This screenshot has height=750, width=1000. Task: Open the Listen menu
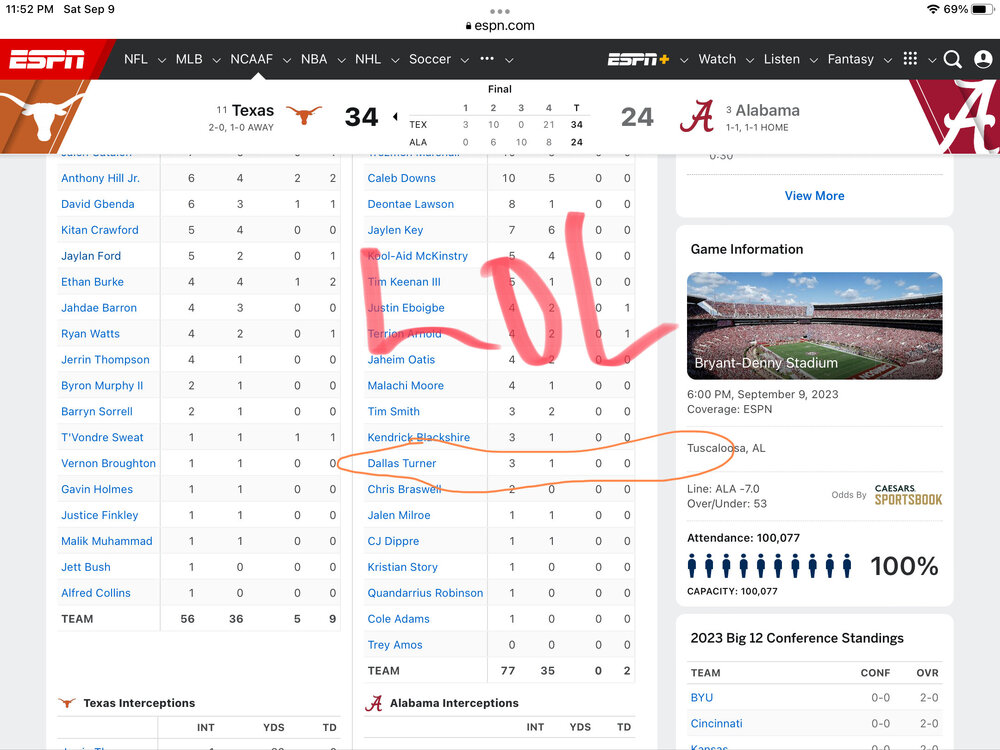click(781, 59)
